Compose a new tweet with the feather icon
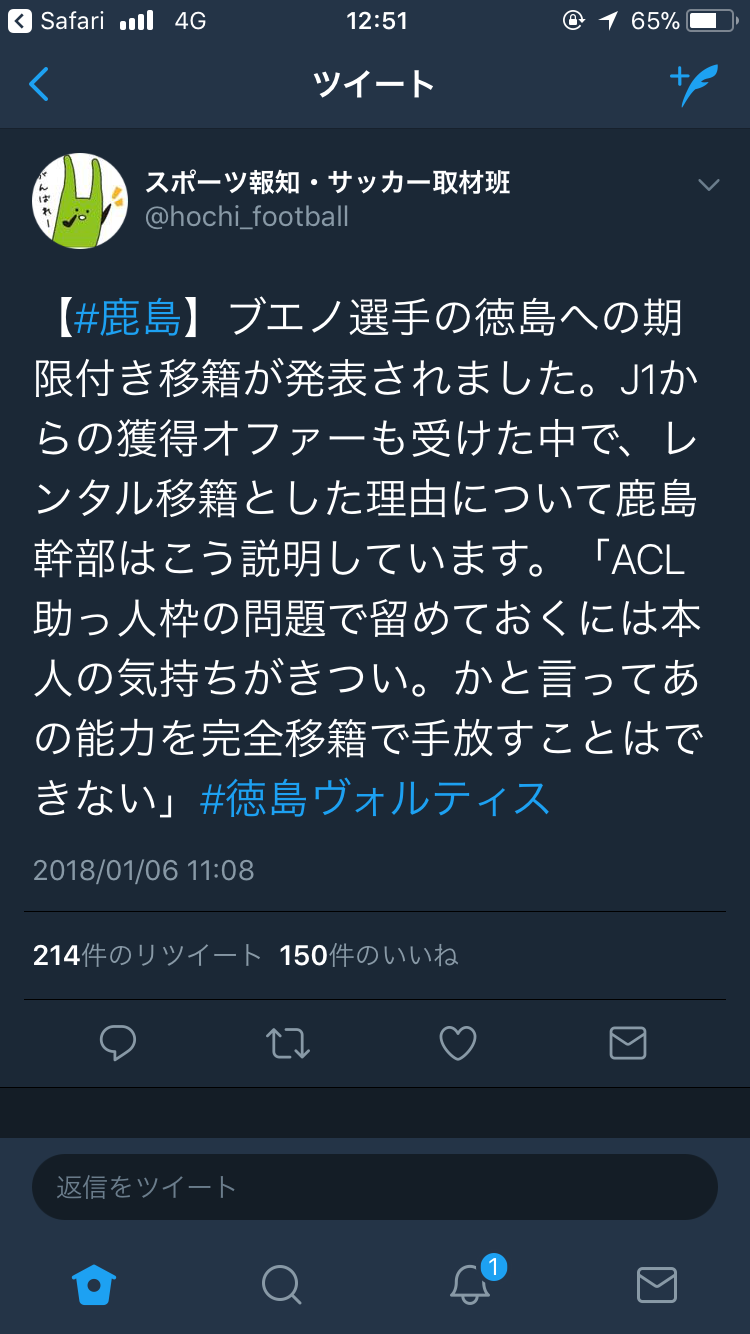The image size is (750, 1334). (694, 85)
